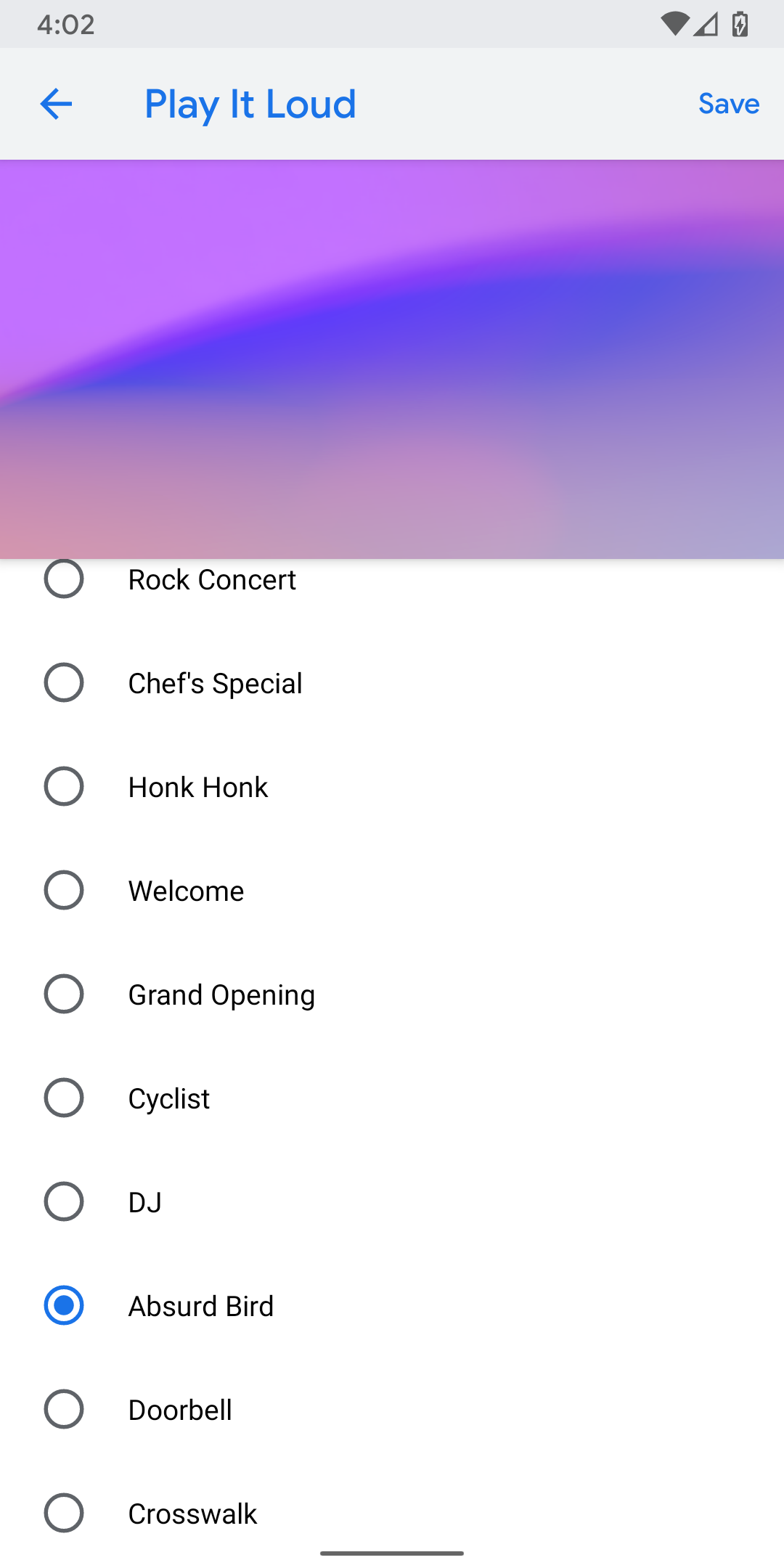The image size is (784, 1568).
Task: Select the Absurd Bird label text
Action: (200, 1305)
